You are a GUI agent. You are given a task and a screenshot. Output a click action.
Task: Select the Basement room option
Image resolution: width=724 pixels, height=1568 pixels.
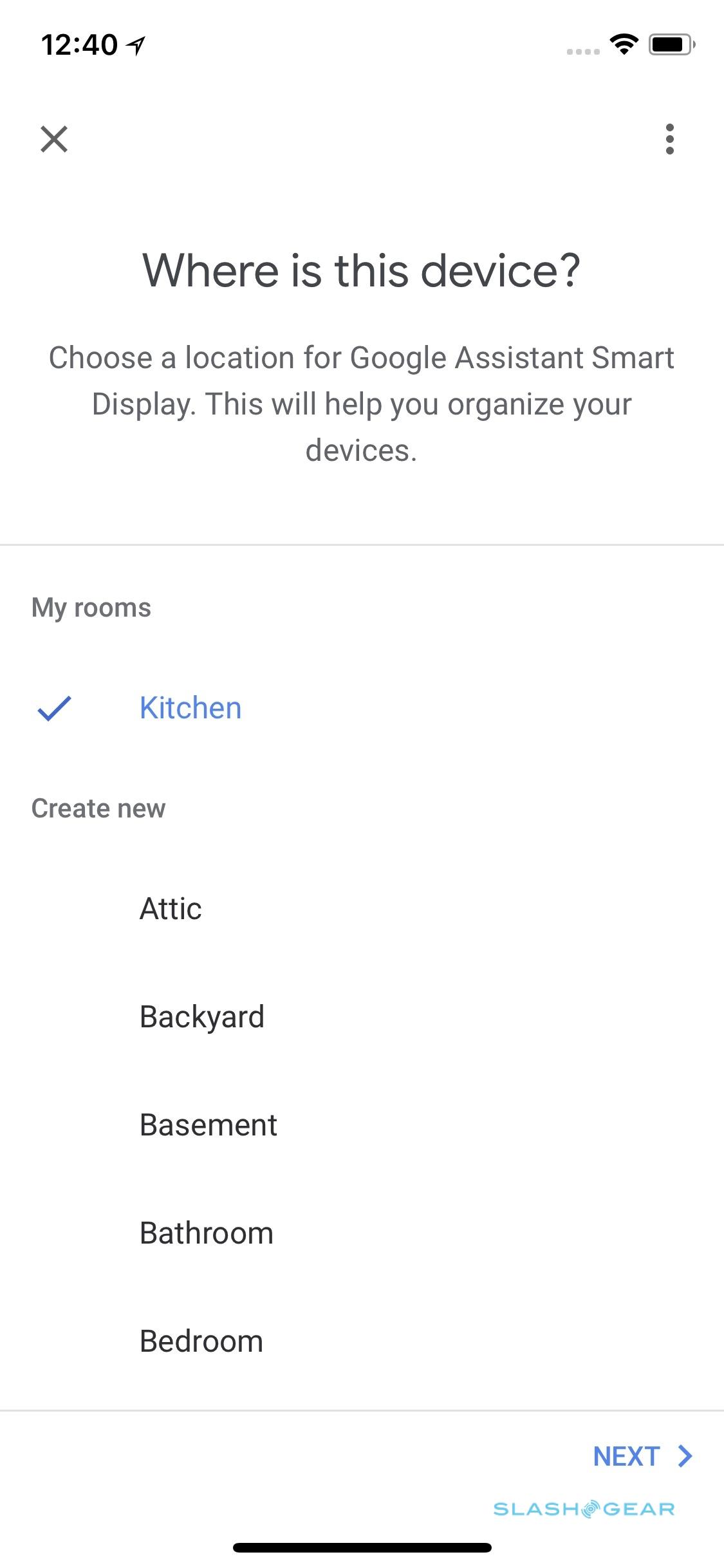click(x=208, y=1125)
